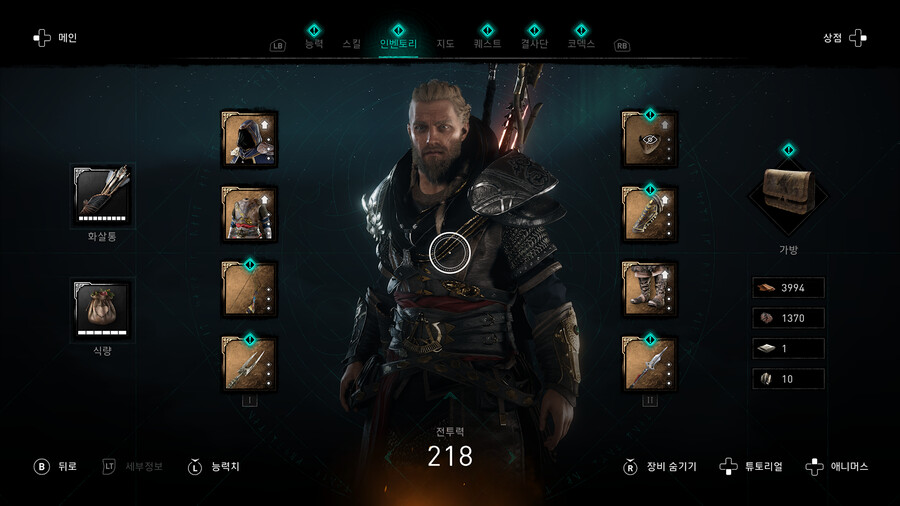Open the 지도 tab

tap(445, 44)
